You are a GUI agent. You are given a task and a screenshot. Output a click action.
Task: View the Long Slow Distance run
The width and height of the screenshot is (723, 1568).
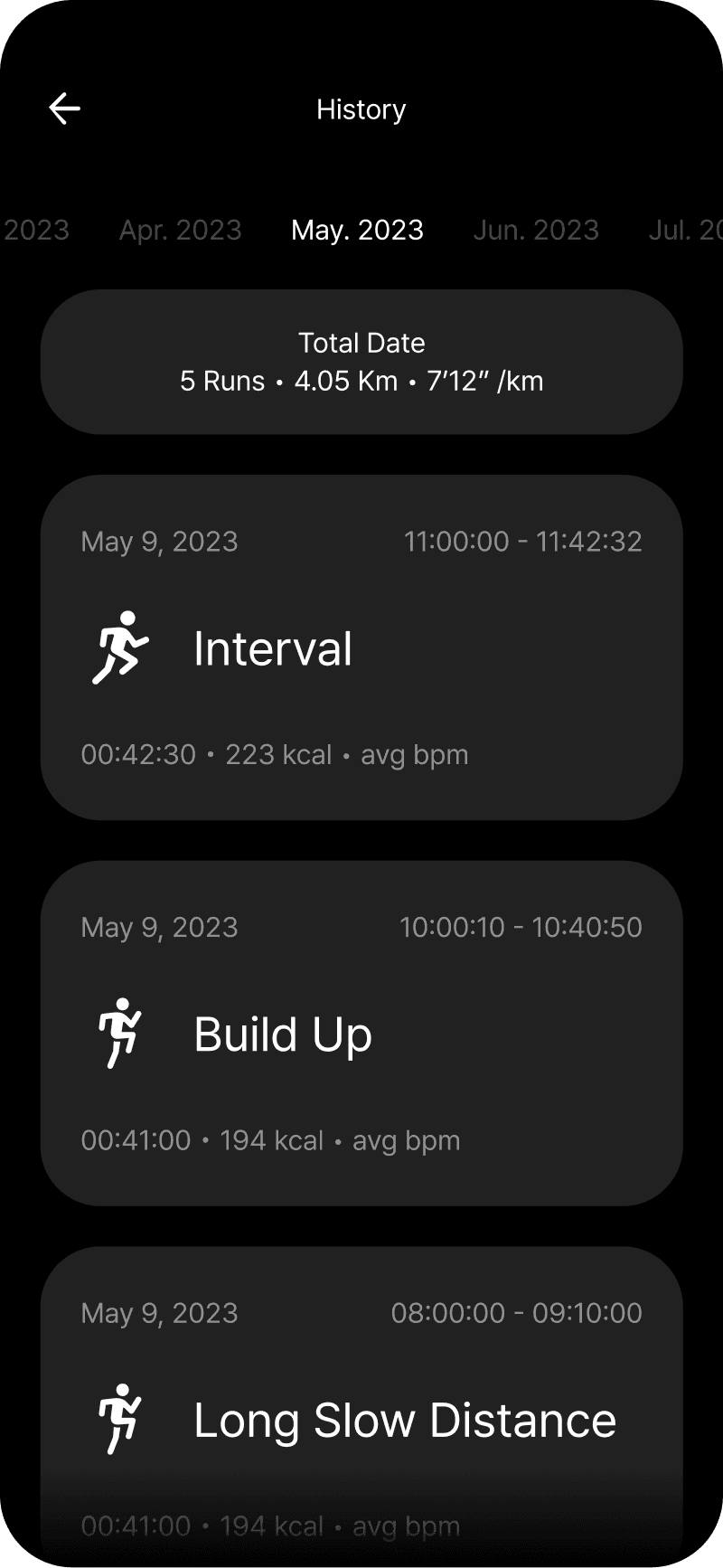tap(361, 1418)
